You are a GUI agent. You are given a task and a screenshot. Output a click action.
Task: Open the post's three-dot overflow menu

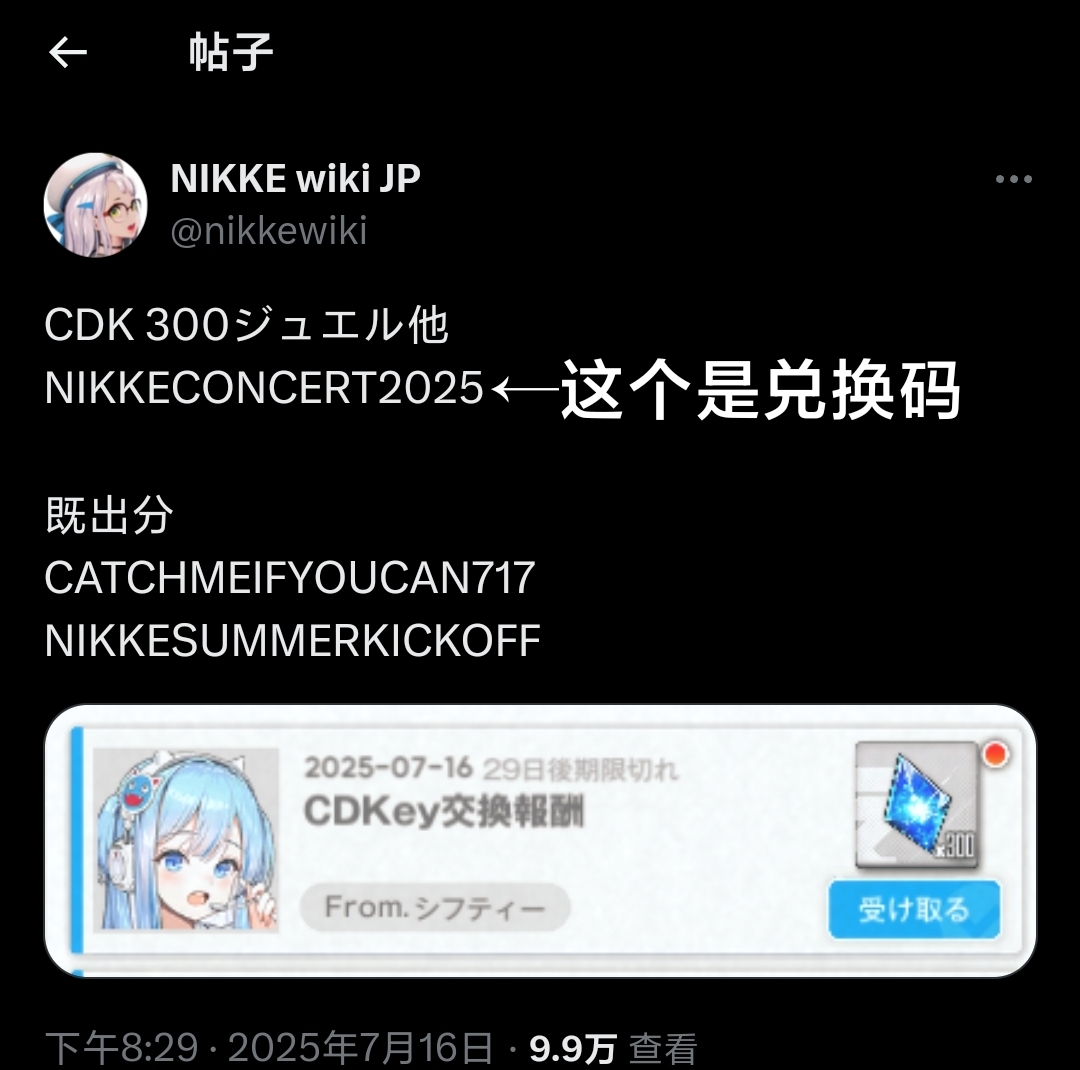1013,180
